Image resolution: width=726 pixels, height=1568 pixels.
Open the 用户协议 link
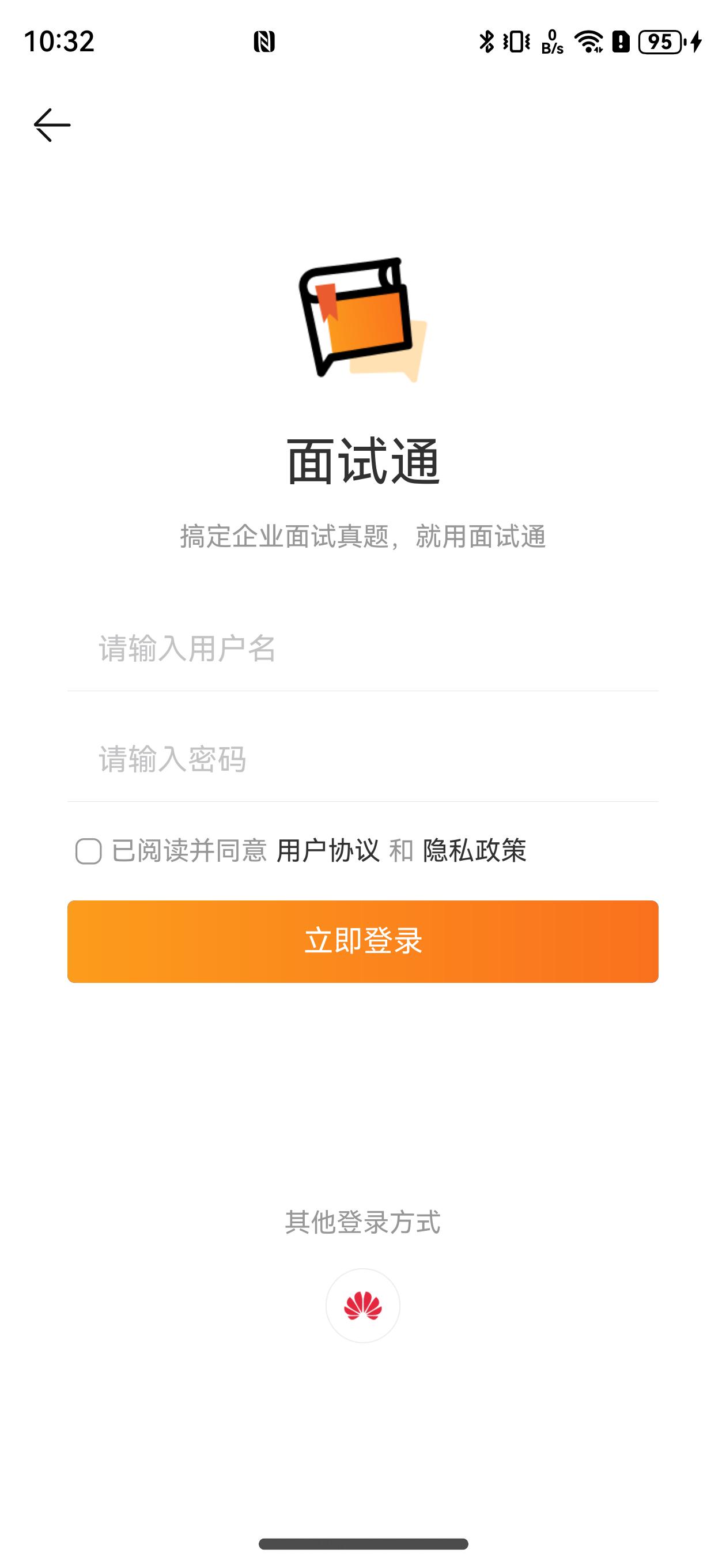(x=328, y=851)
